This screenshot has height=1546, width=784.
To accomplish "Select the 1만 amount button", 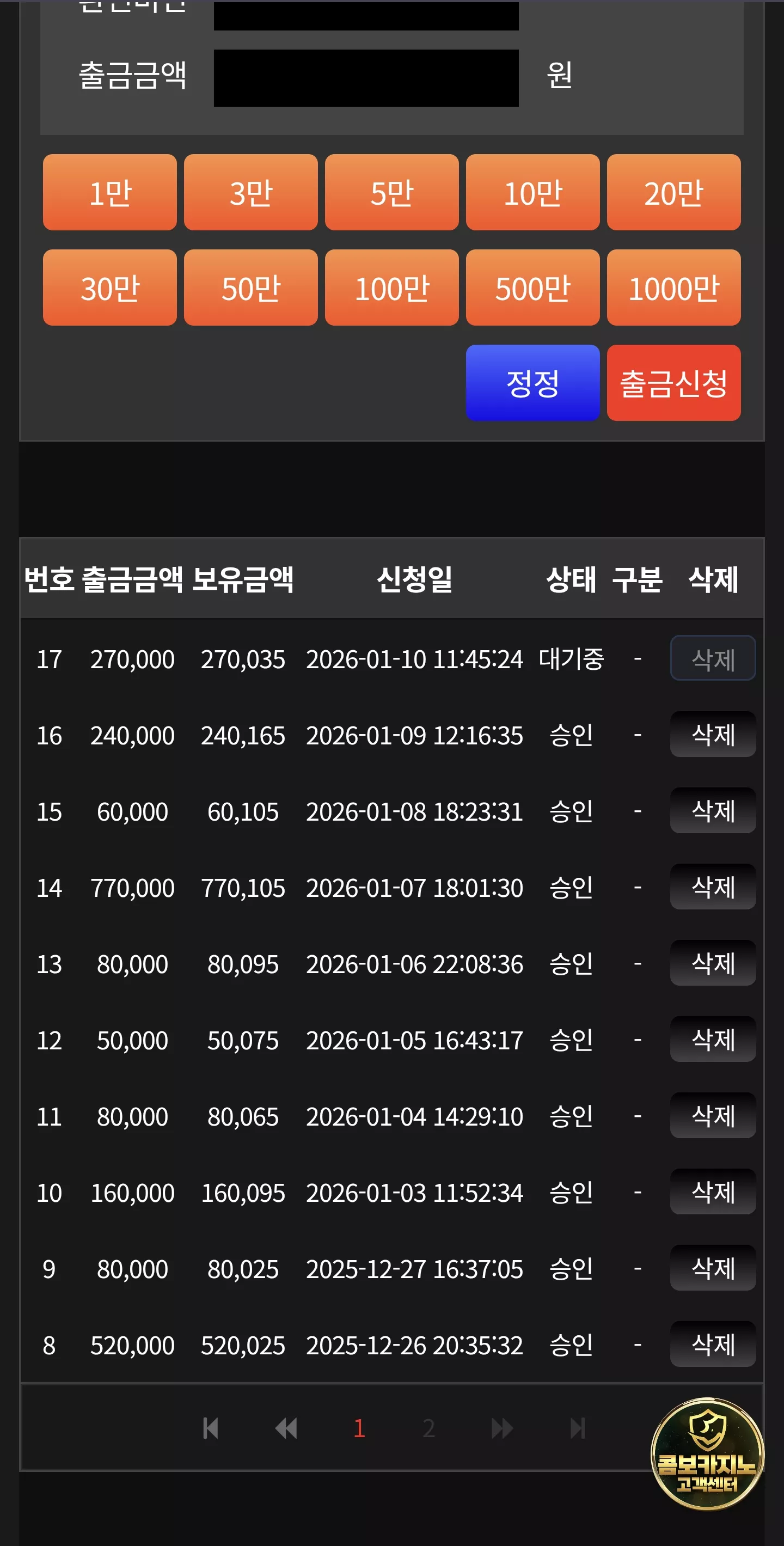I will point(110,192).
